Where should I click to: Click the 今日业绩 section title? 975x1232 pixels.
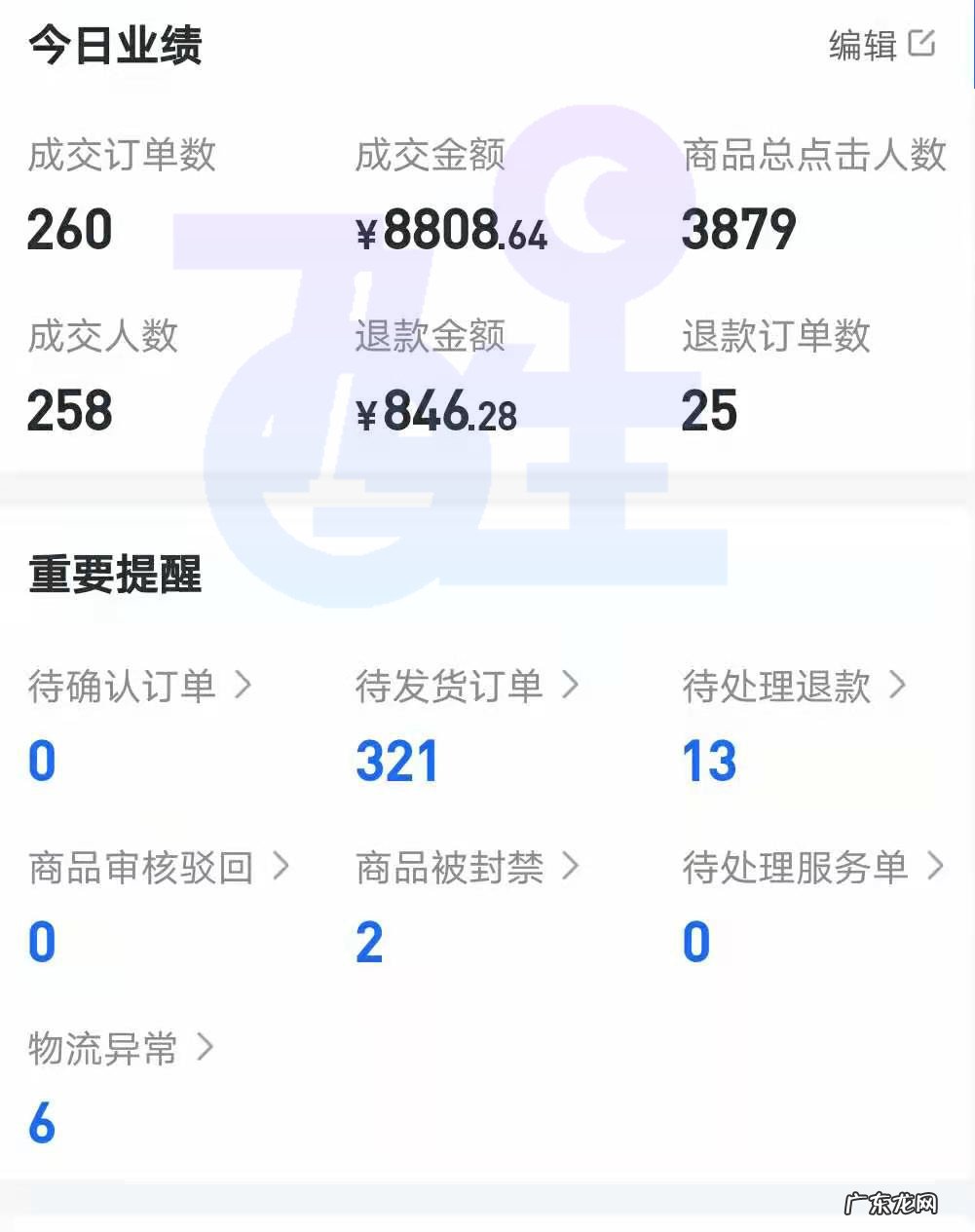[114, 47]
